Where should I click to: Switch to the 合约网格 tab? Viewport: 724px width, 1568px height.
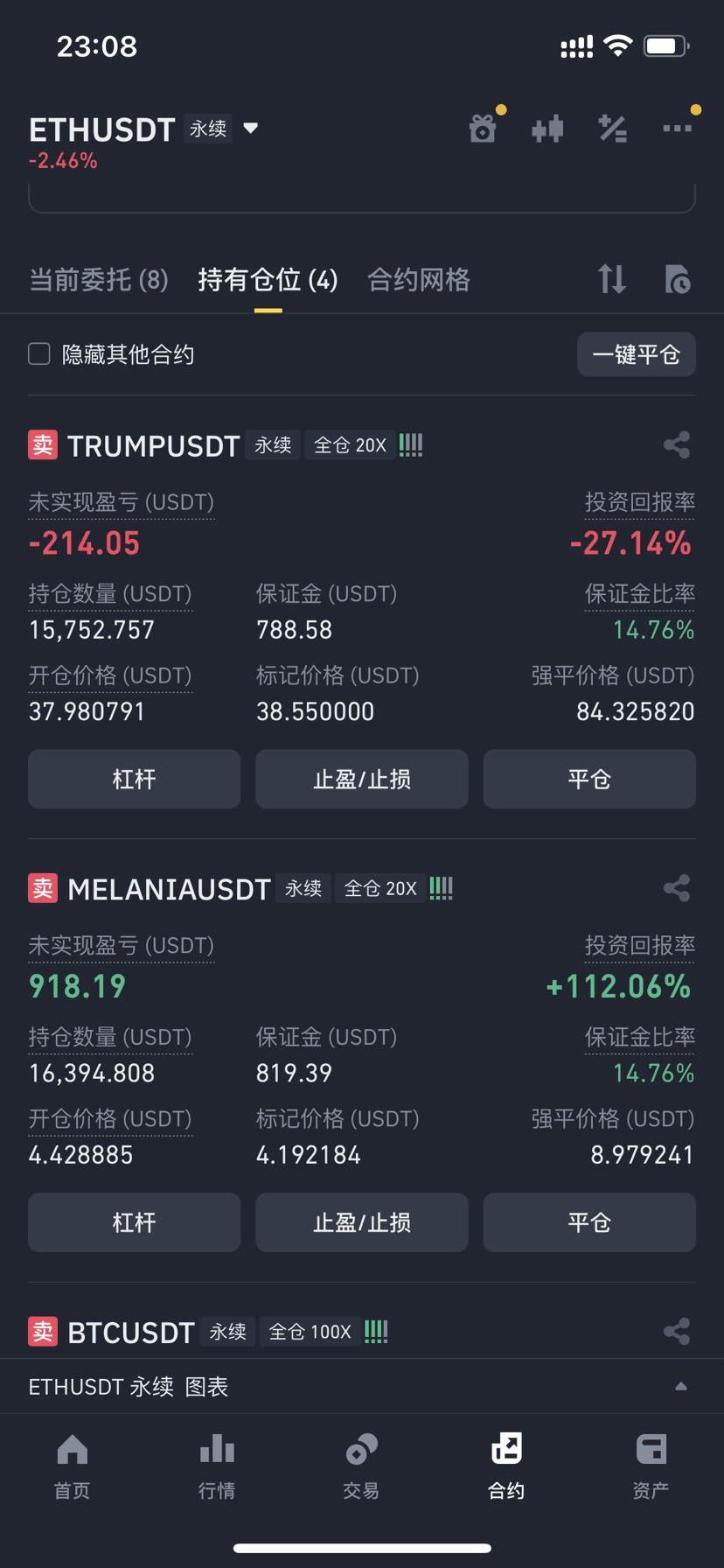point(419,280)
